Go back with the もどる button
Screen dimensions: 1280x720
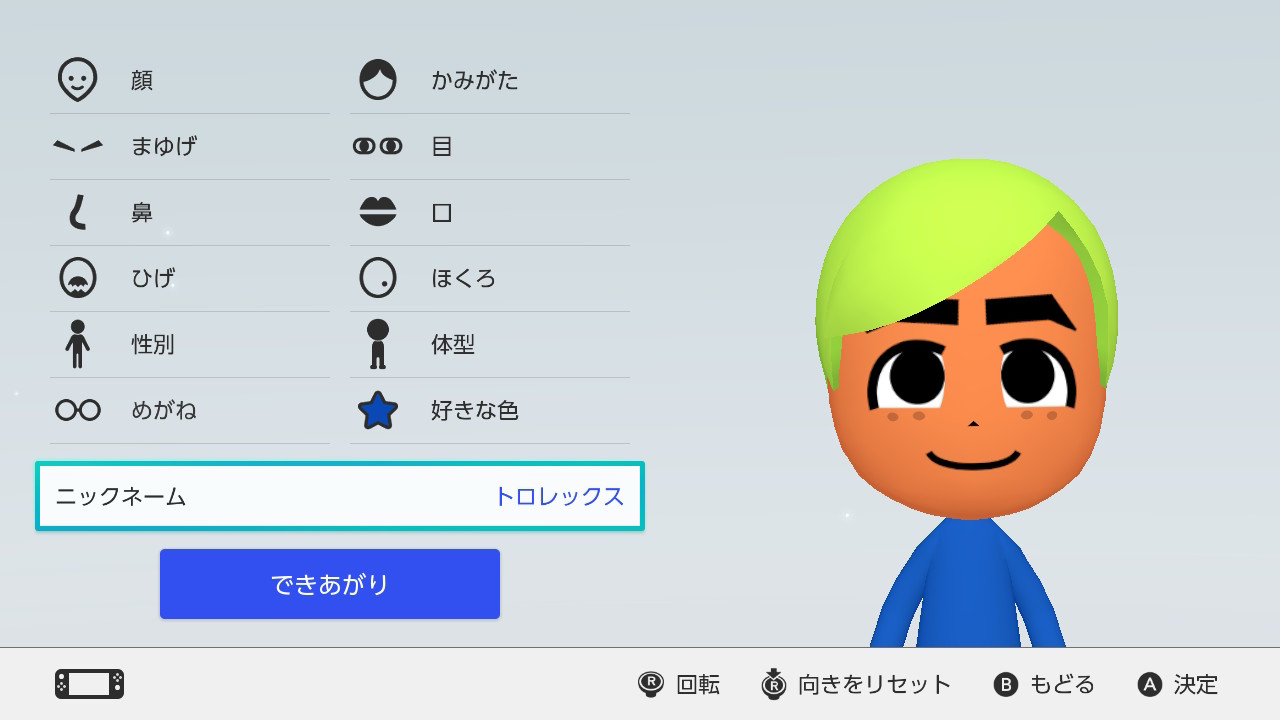1045,684
